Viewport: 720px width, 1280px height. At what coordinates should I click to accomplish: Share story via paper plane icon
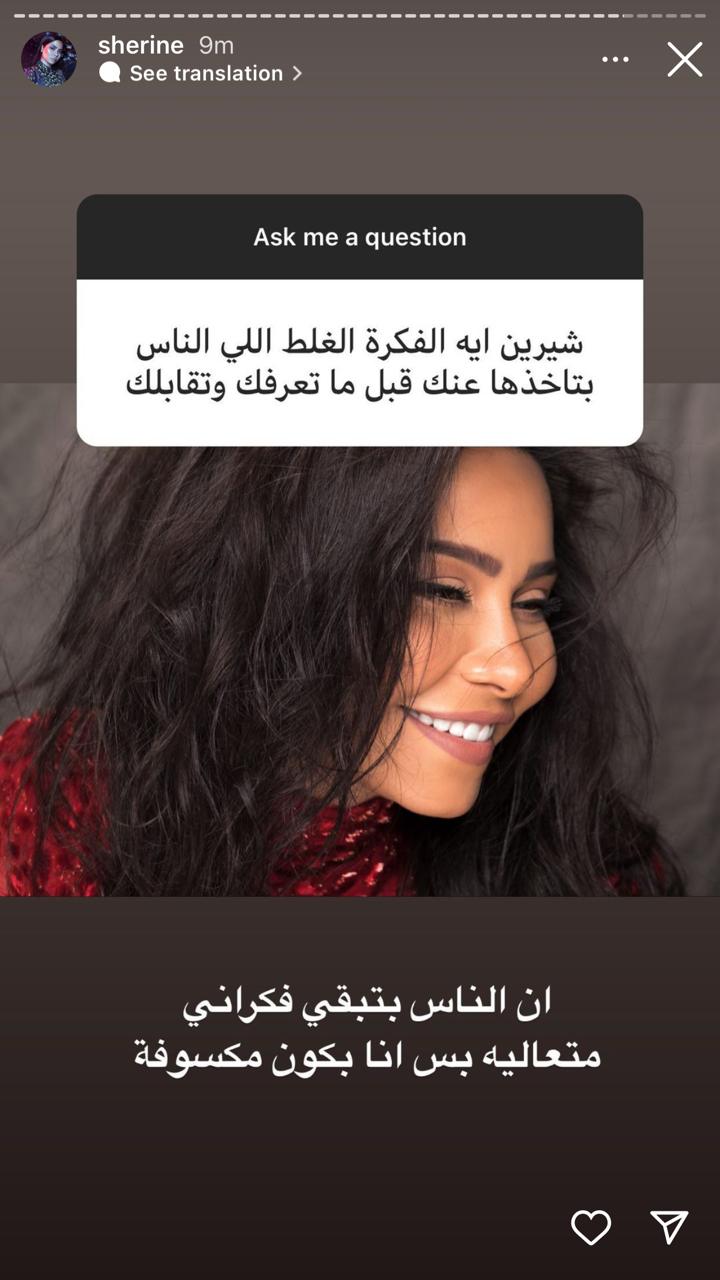coord(669,1227)
